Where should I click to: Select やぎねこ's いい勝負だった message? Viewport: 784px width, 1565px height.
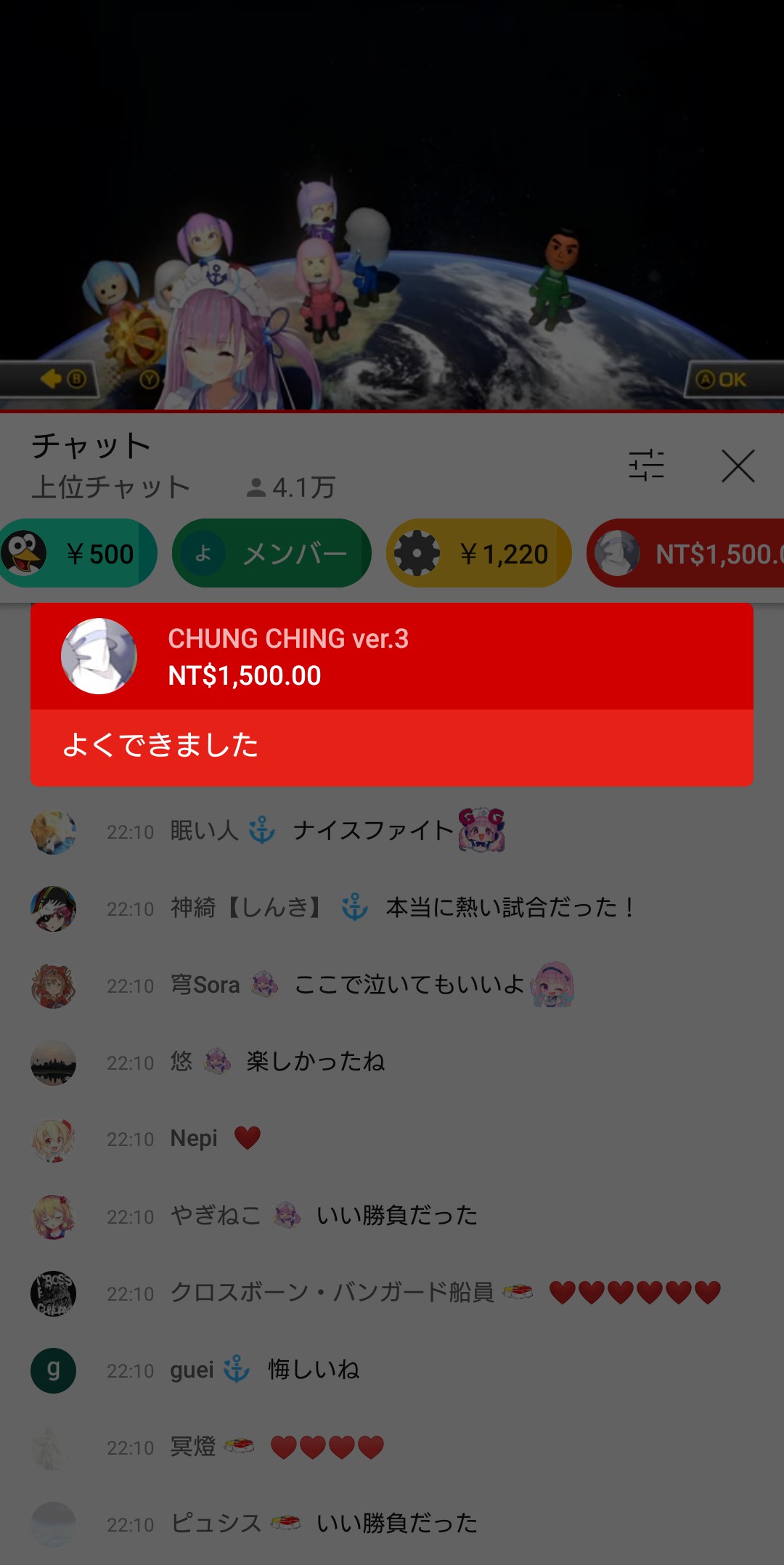pos(392,1216)
